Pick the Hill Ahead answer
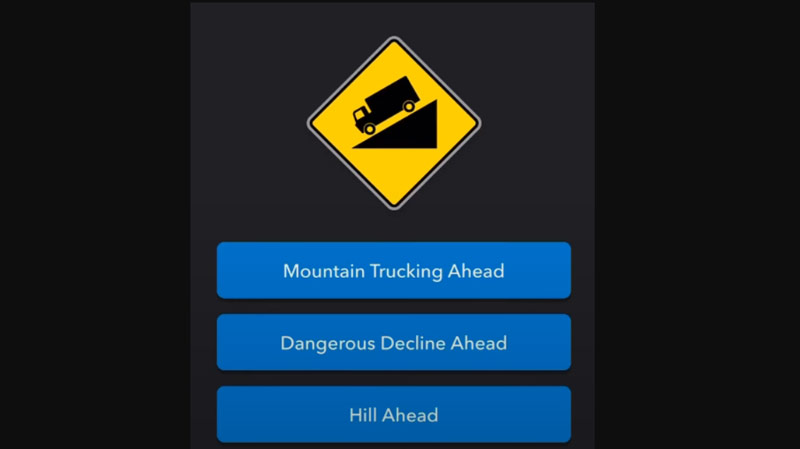 393,414
